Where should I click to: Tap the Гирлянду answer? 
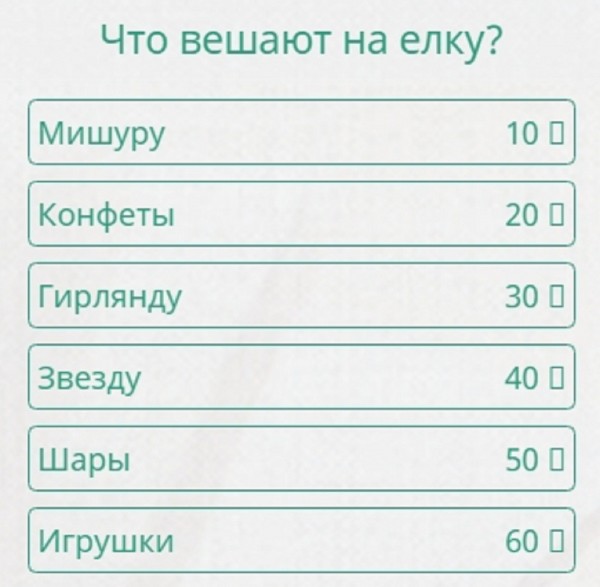301,296
